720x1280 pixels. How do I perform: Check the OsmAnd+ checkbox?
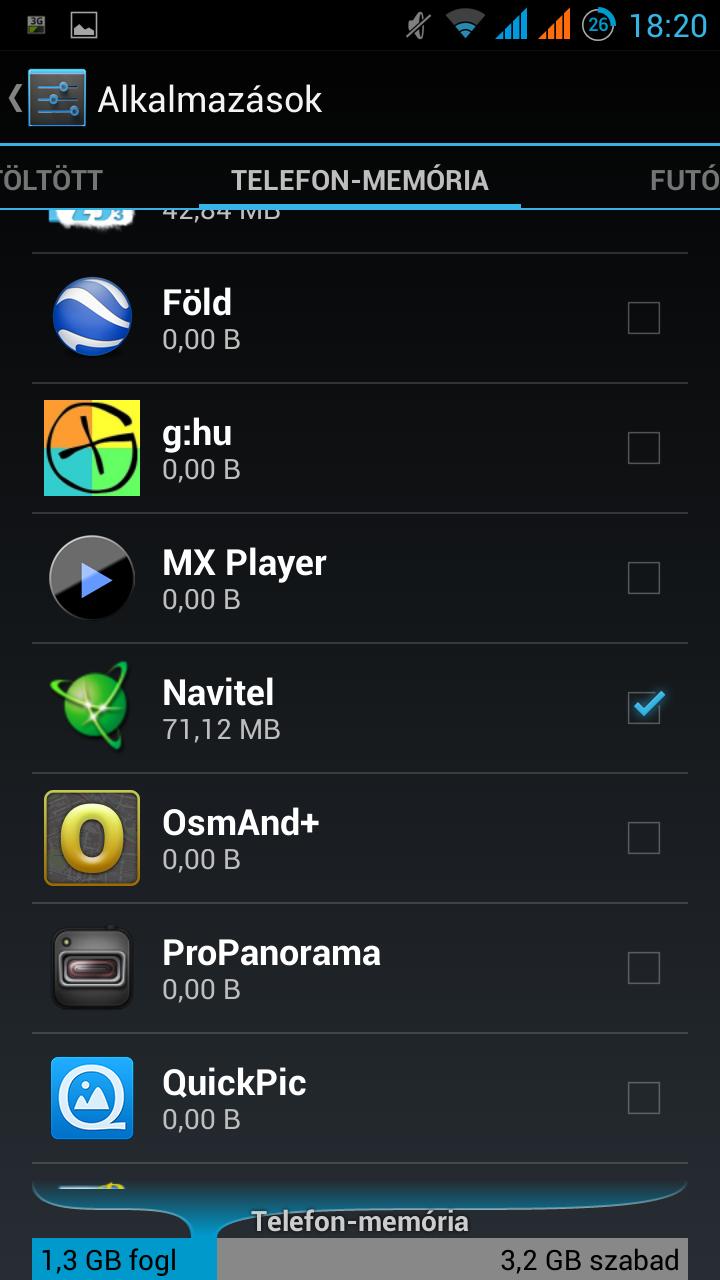[x=643, y=838]
